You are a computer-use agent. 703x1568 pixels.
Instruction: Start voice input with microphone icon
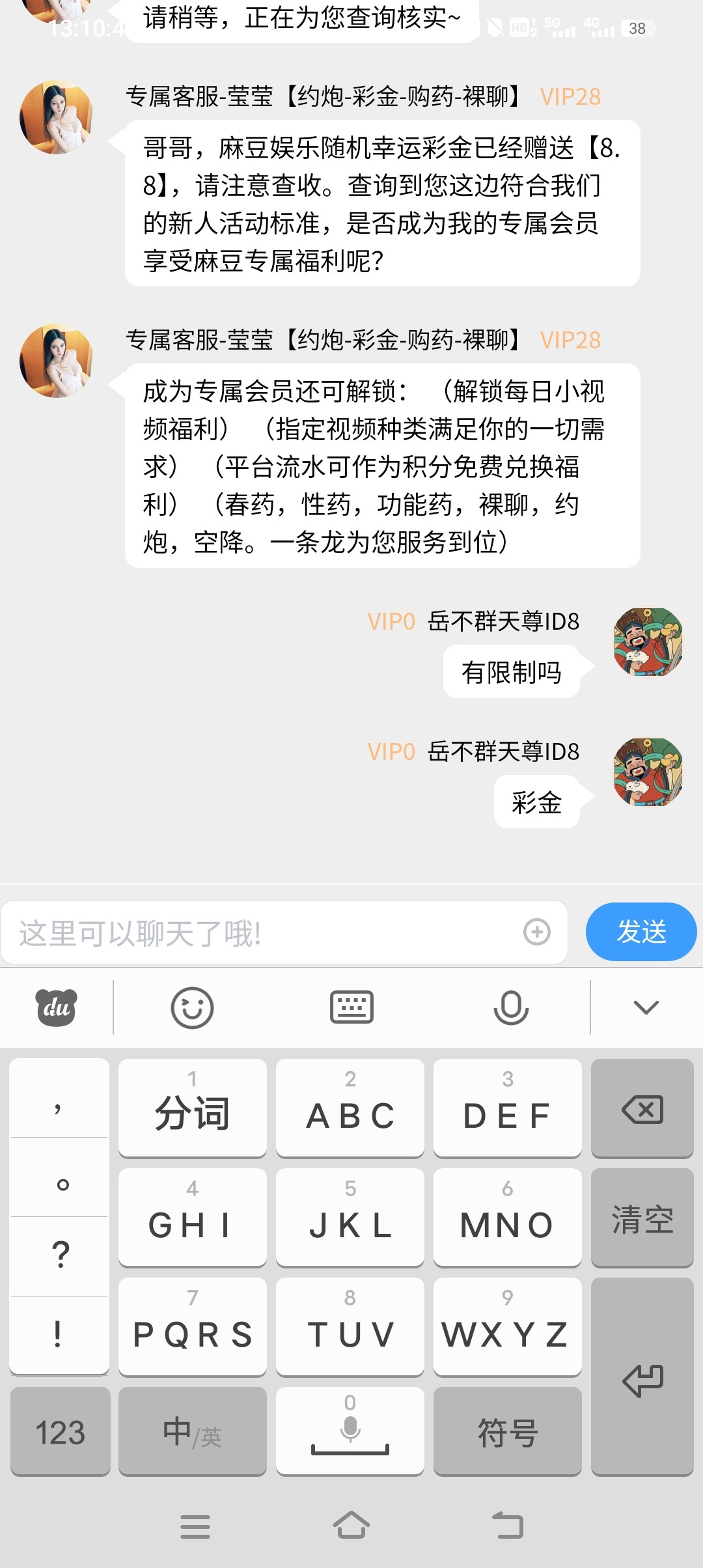pyautogui.click(x=511, y=1008)
